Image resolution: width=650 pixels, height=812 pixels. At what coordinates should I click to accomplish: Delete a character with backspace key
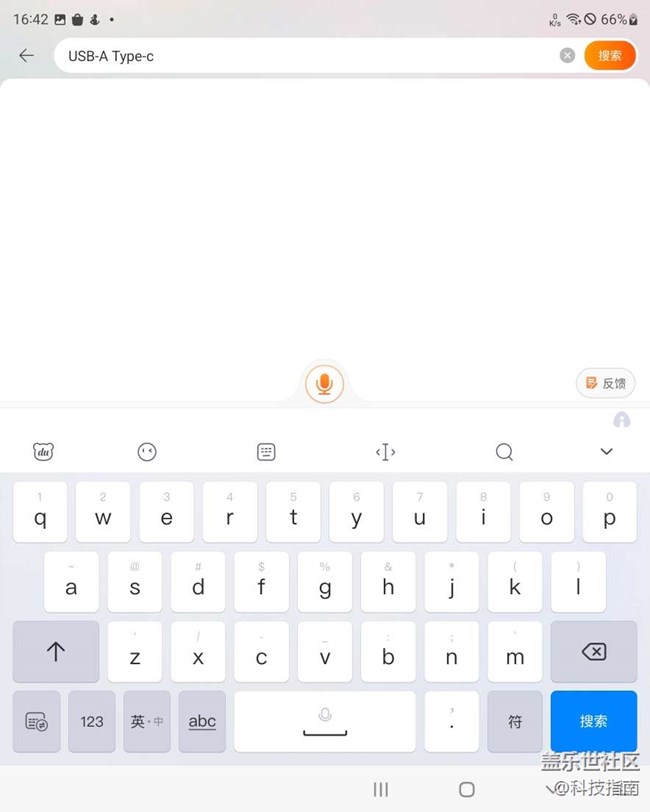click(x=593, y=652)
